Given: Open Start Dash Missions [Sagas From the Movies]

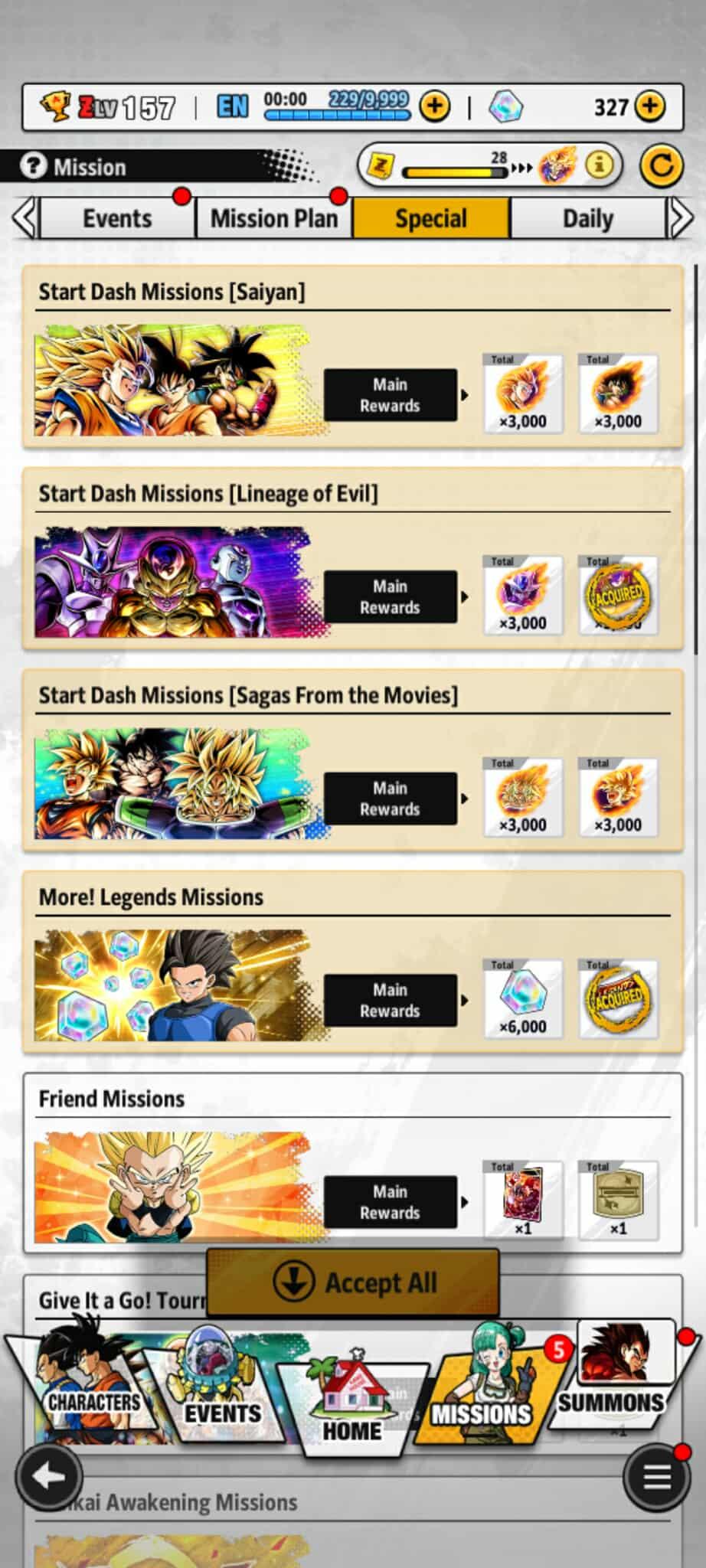Looking at the screenshot, I should pyautogui.click(x=352, y=760).
